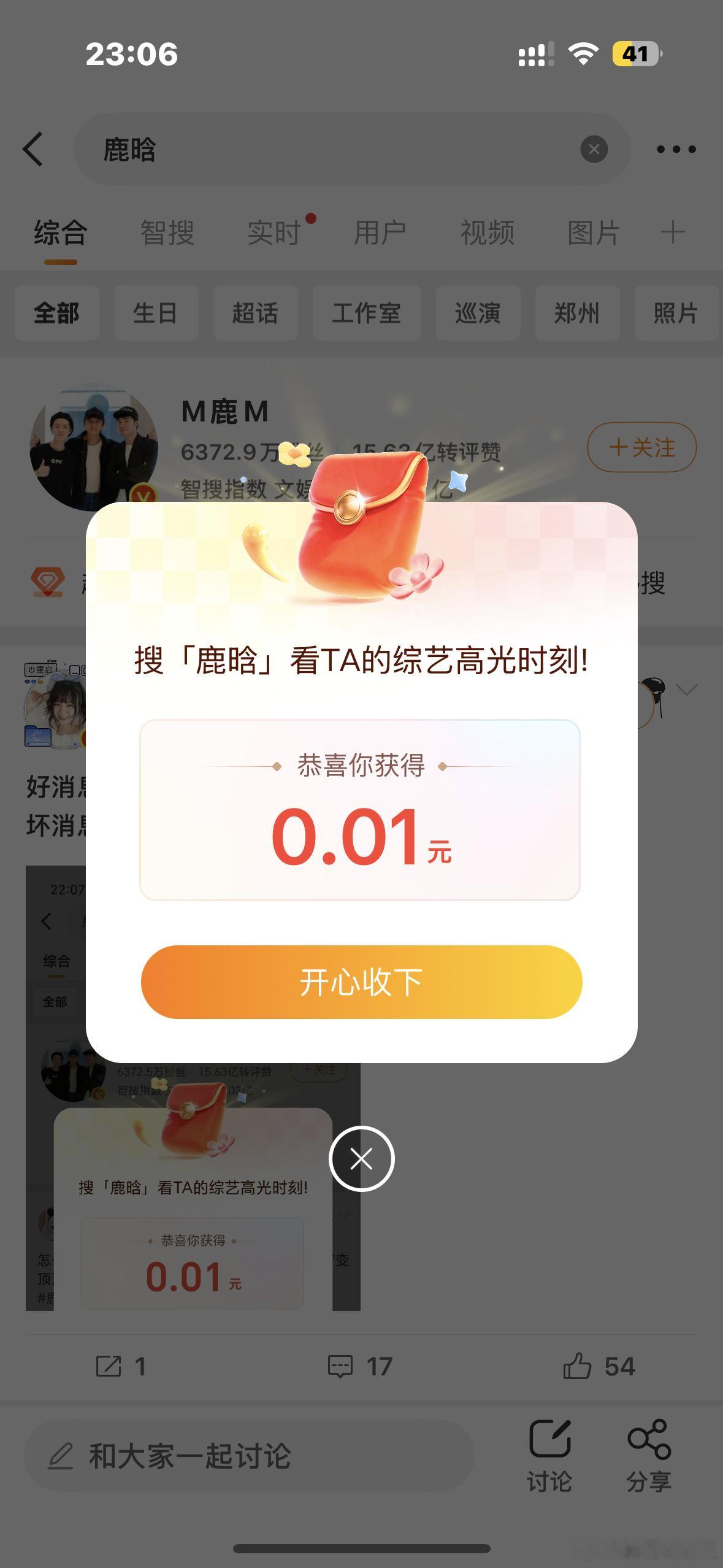Follow M鹿M via the 关注 button
Image resolution: width=723 pixels, height=1568 pixels.
click(640, 447)
